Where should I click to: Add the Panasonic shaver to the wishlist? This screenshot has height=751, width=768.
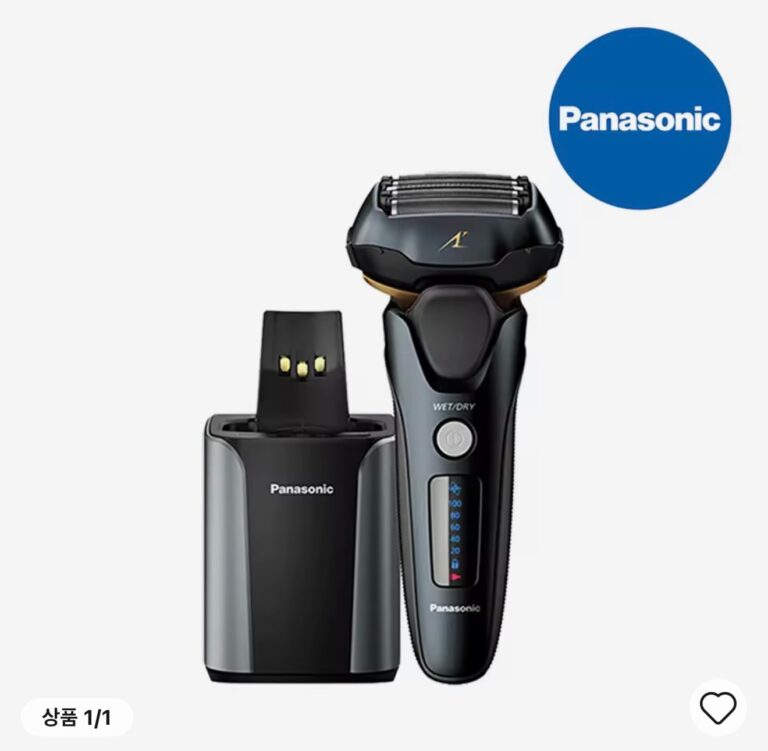(717, 707)
